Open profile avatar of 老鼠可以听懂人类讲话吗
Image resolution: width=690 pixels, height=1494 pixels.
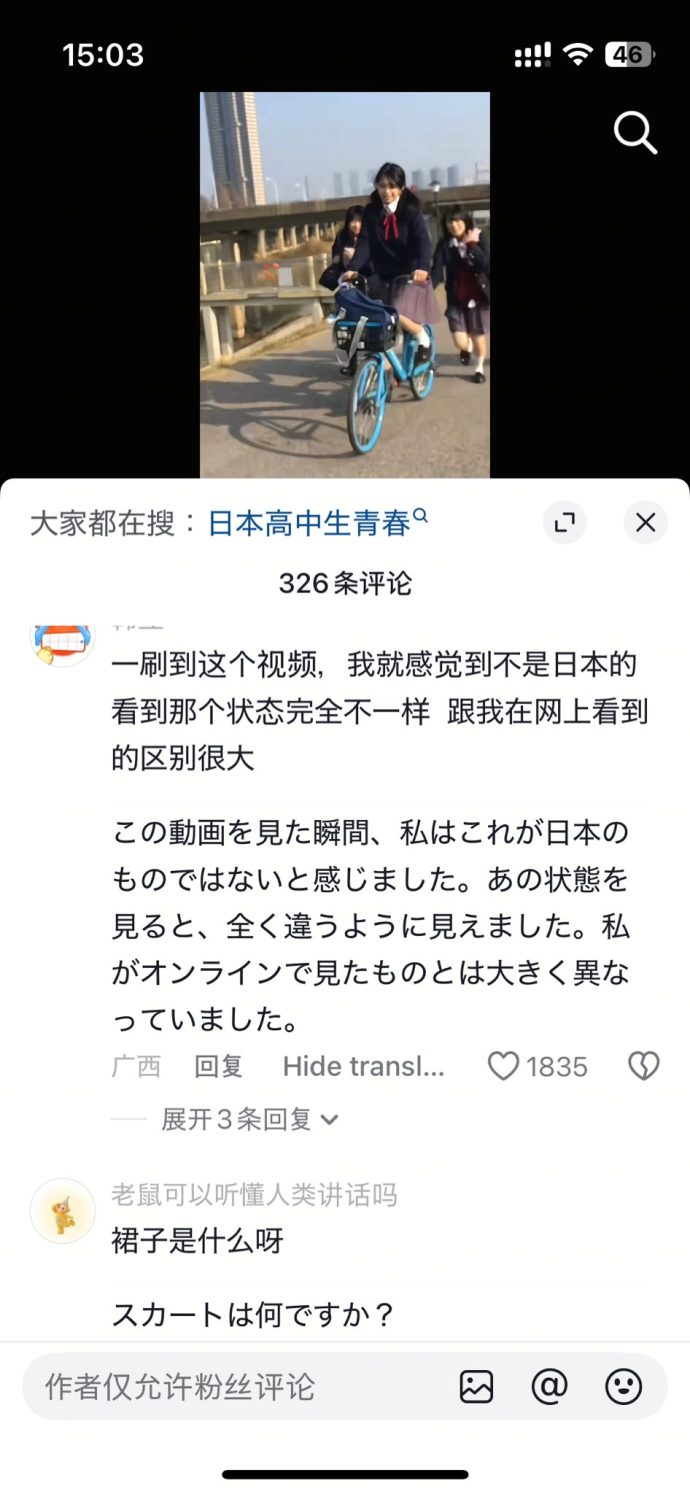tap(63, 1211)
